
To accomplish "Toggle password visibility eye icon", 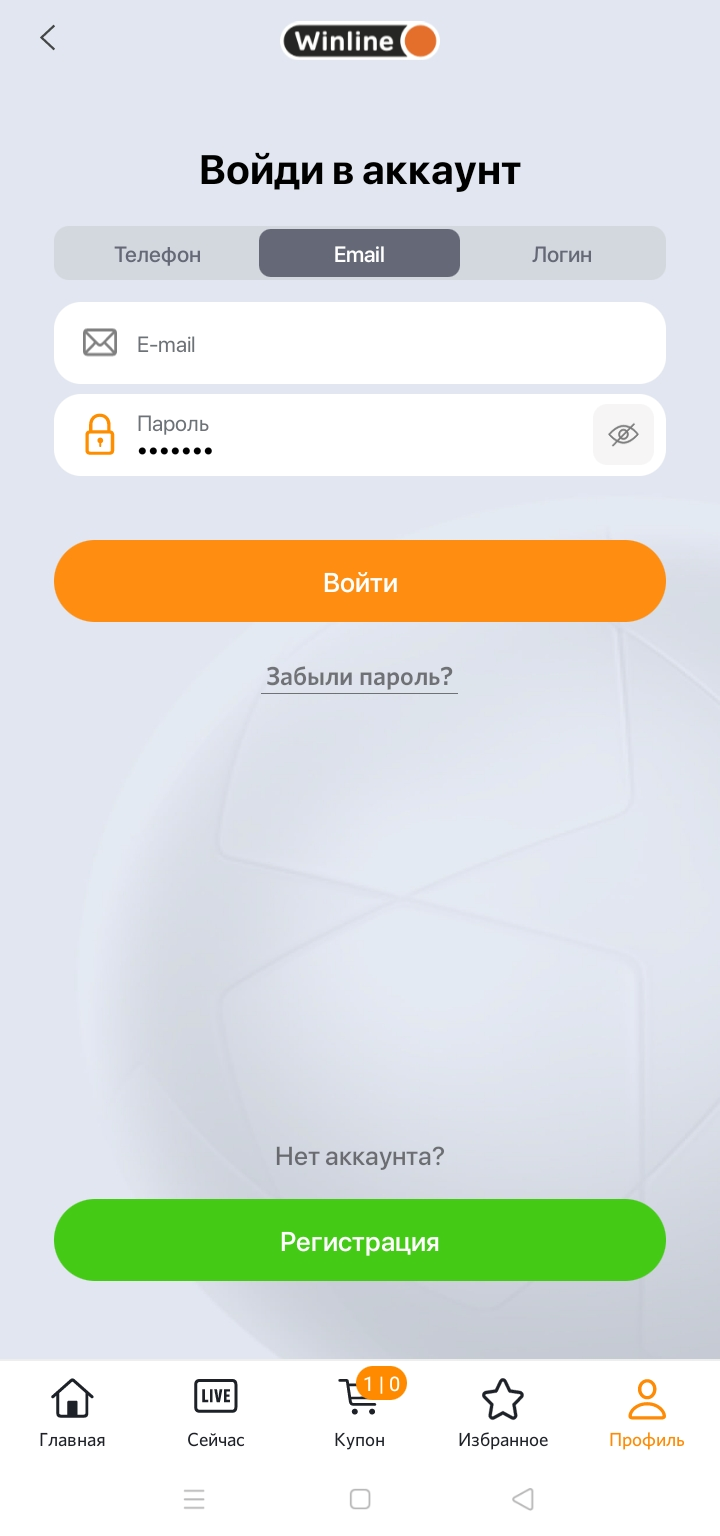I will pyautogui.click(x=623, y=435).
